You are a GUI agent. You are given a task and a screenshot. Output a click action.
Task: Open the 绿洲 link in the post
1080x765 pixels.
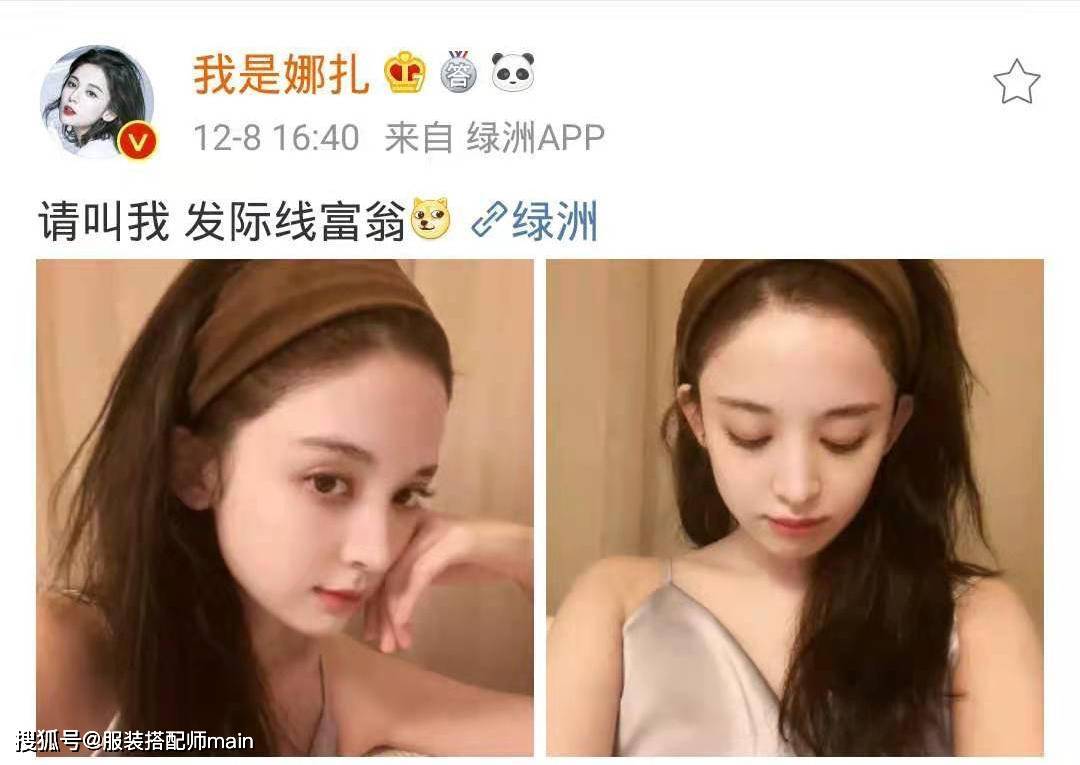pos(537,221)
